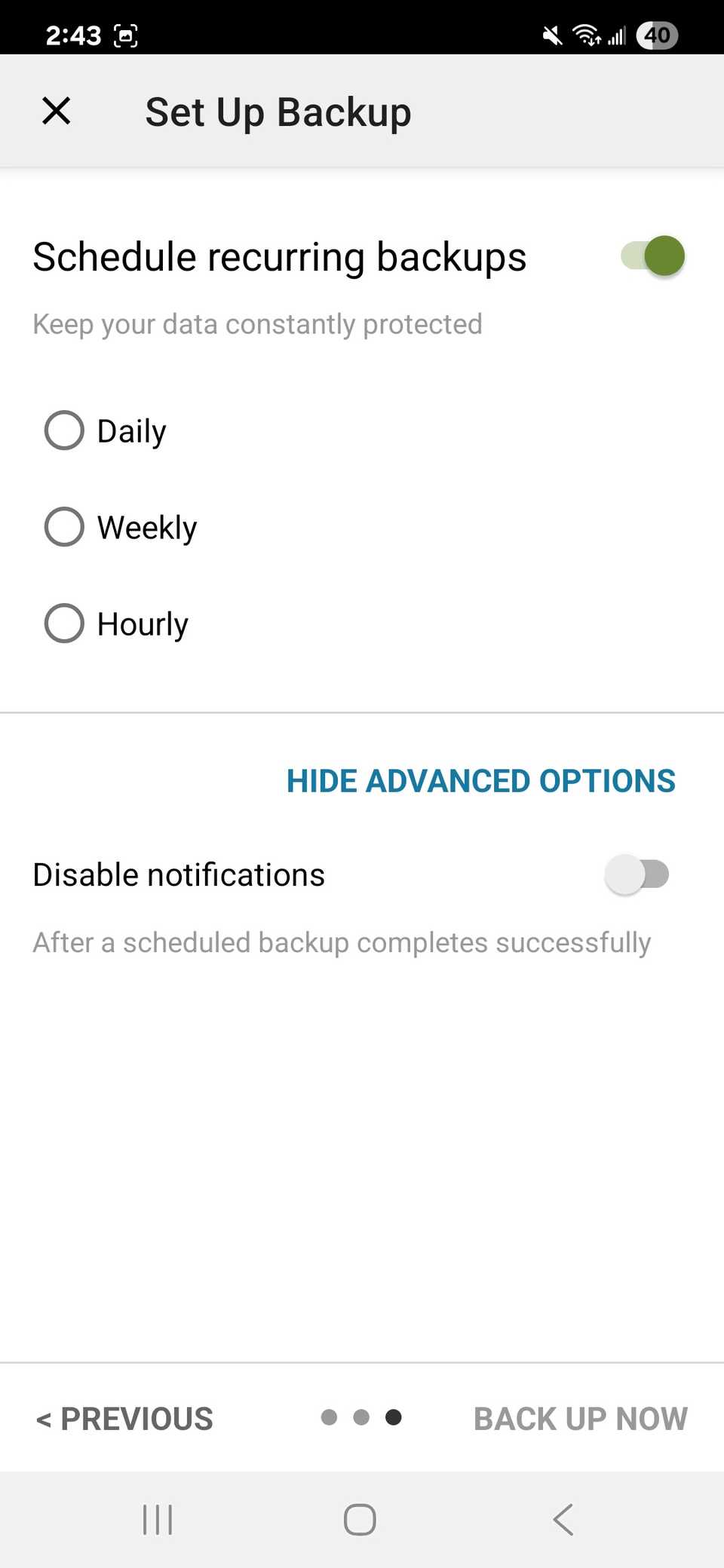
Task: Tap the battery icon showing 40
Action: coord(657,35)
